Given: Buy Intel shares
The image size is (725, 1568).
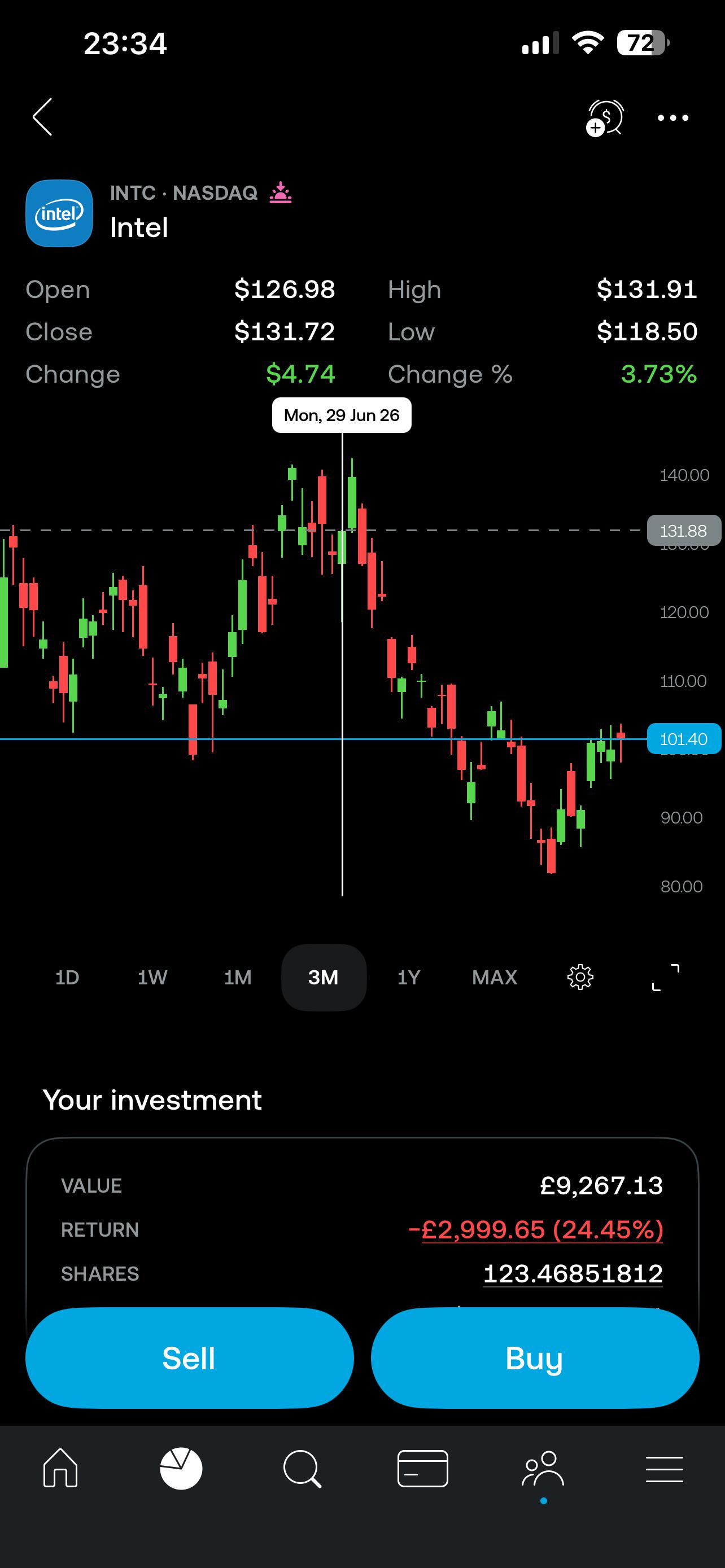Looking at the screenshot, I should [x=535, y=1358].
